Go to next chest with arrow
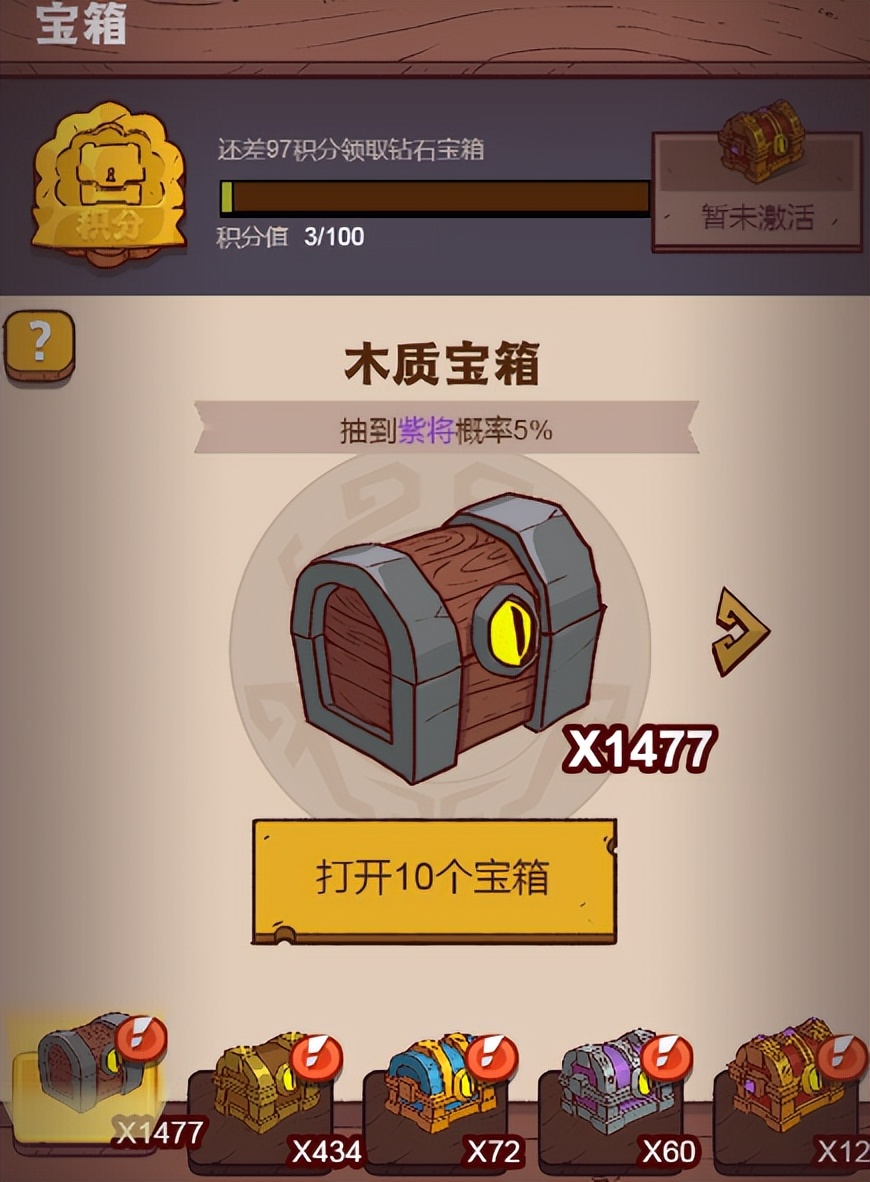The height and width of the screenshot is (1182, 870). (740, 631)
